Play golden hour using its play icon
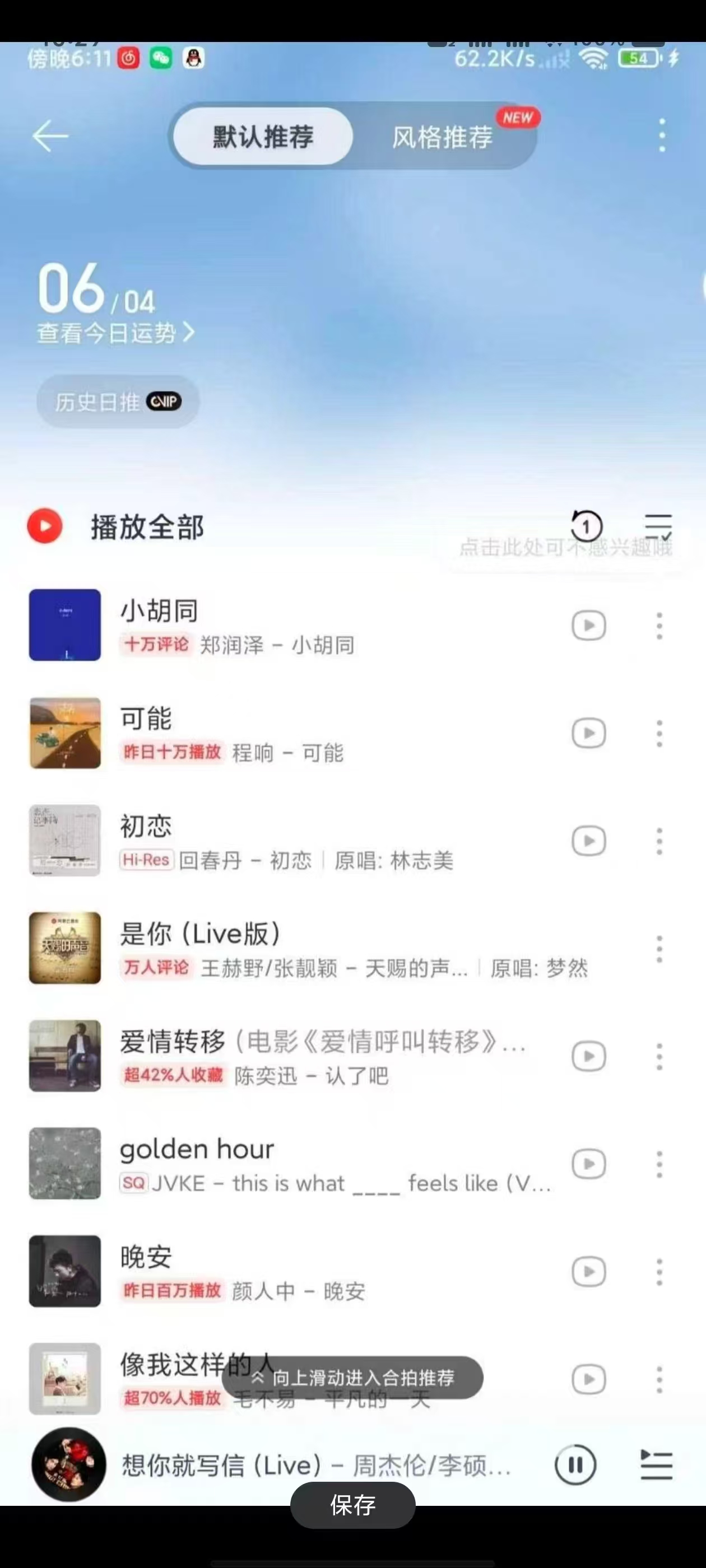706x1568 pixels. (587, 1163)
